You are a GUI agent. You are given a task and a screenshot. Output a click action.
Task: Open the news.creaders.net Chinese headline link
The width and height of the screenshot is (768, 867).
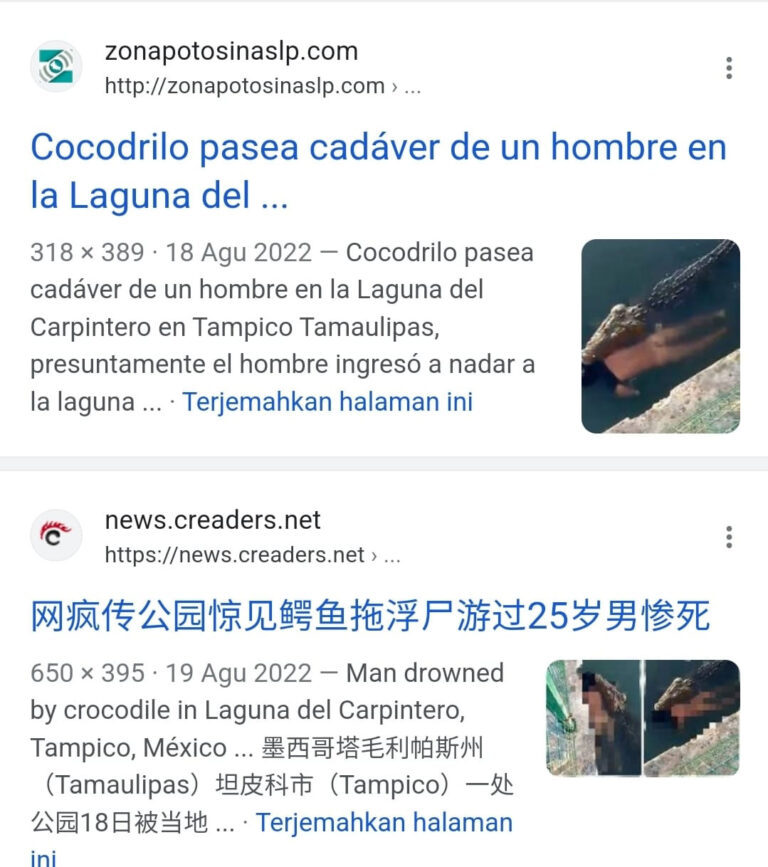pyautogui.click(x=370, y=616)
